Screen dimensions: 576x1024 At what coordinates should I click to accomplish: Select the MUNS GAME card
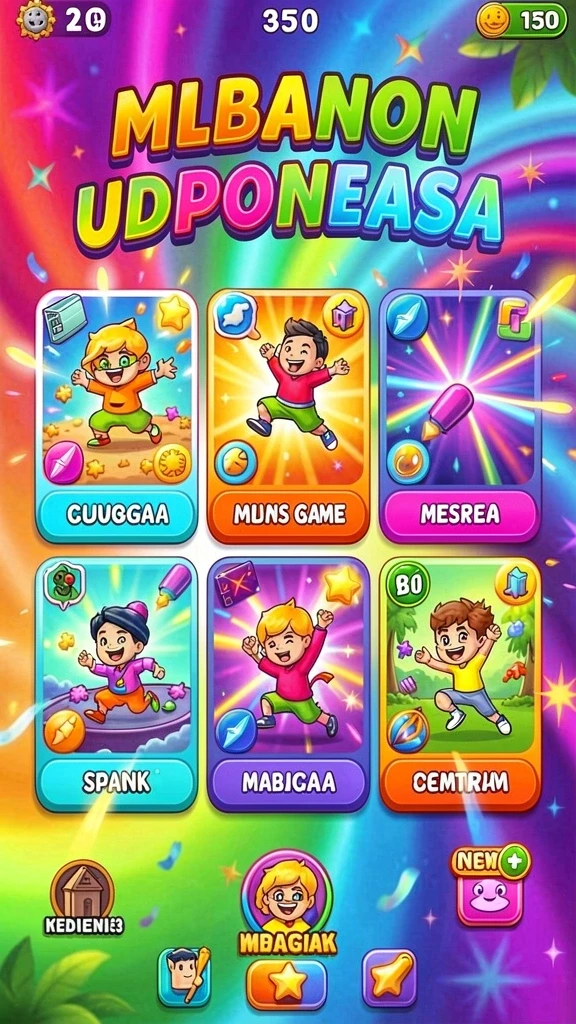pos(288,416)
